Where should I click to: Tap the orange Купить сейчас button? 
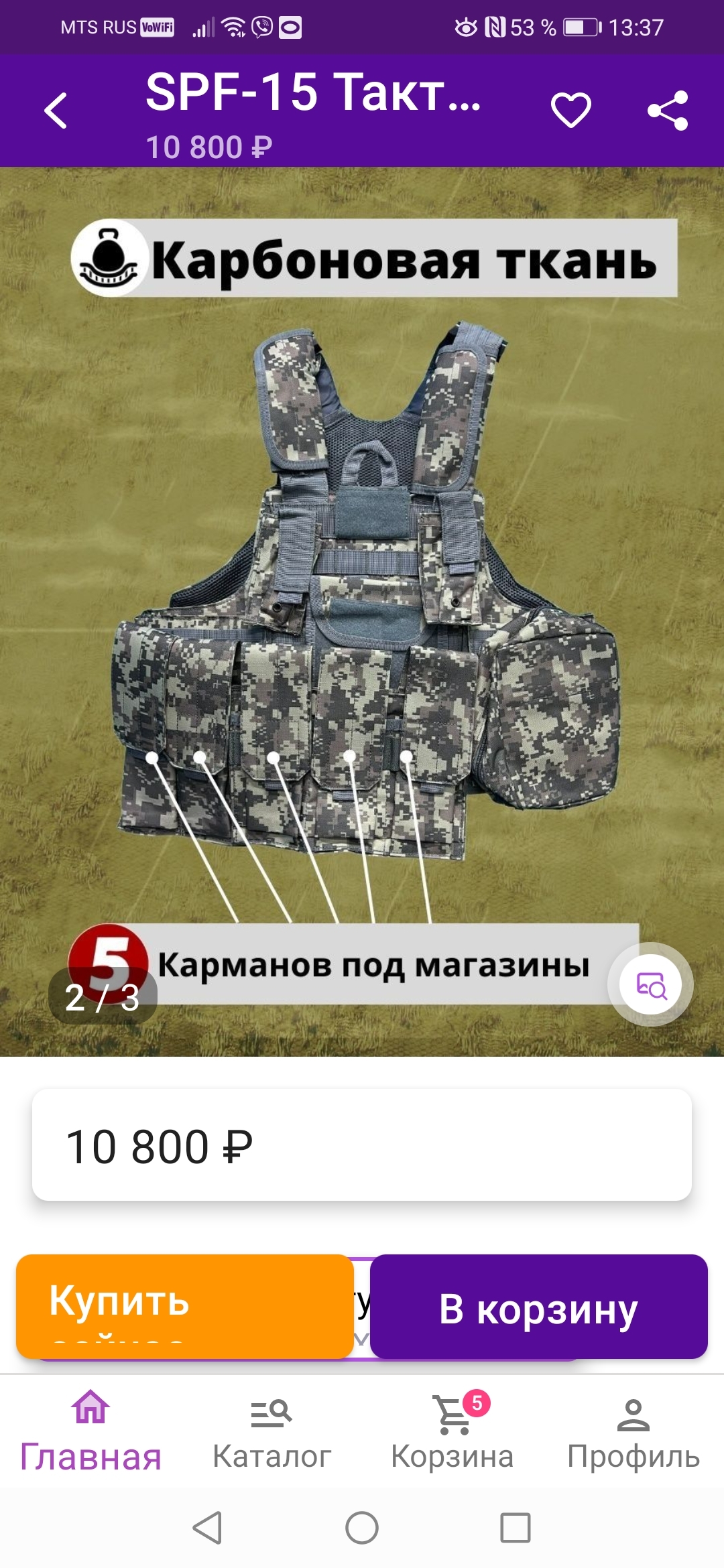[184, 1306]
